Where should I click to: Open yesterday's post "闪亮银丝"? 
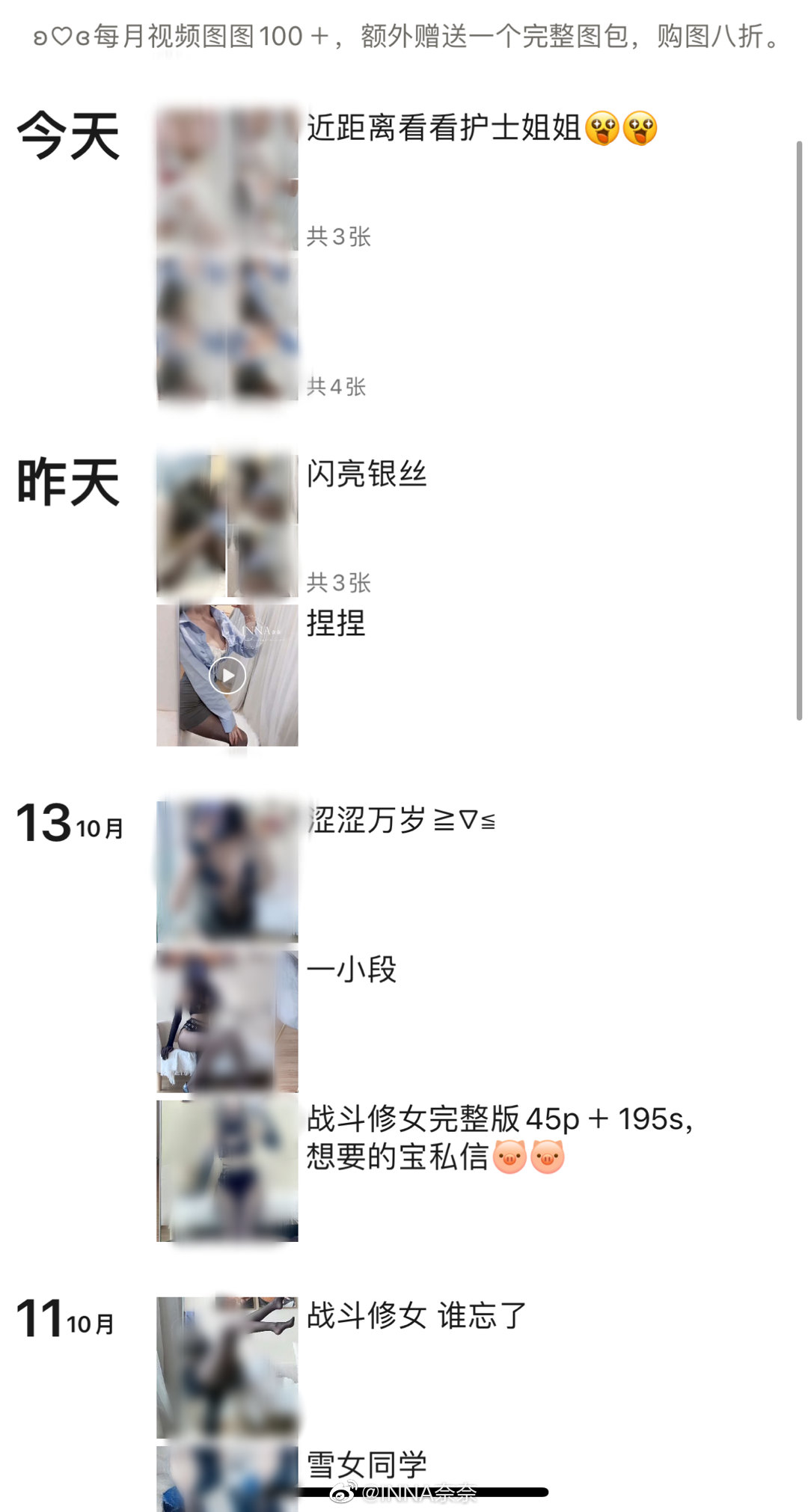tap(367, 474)
